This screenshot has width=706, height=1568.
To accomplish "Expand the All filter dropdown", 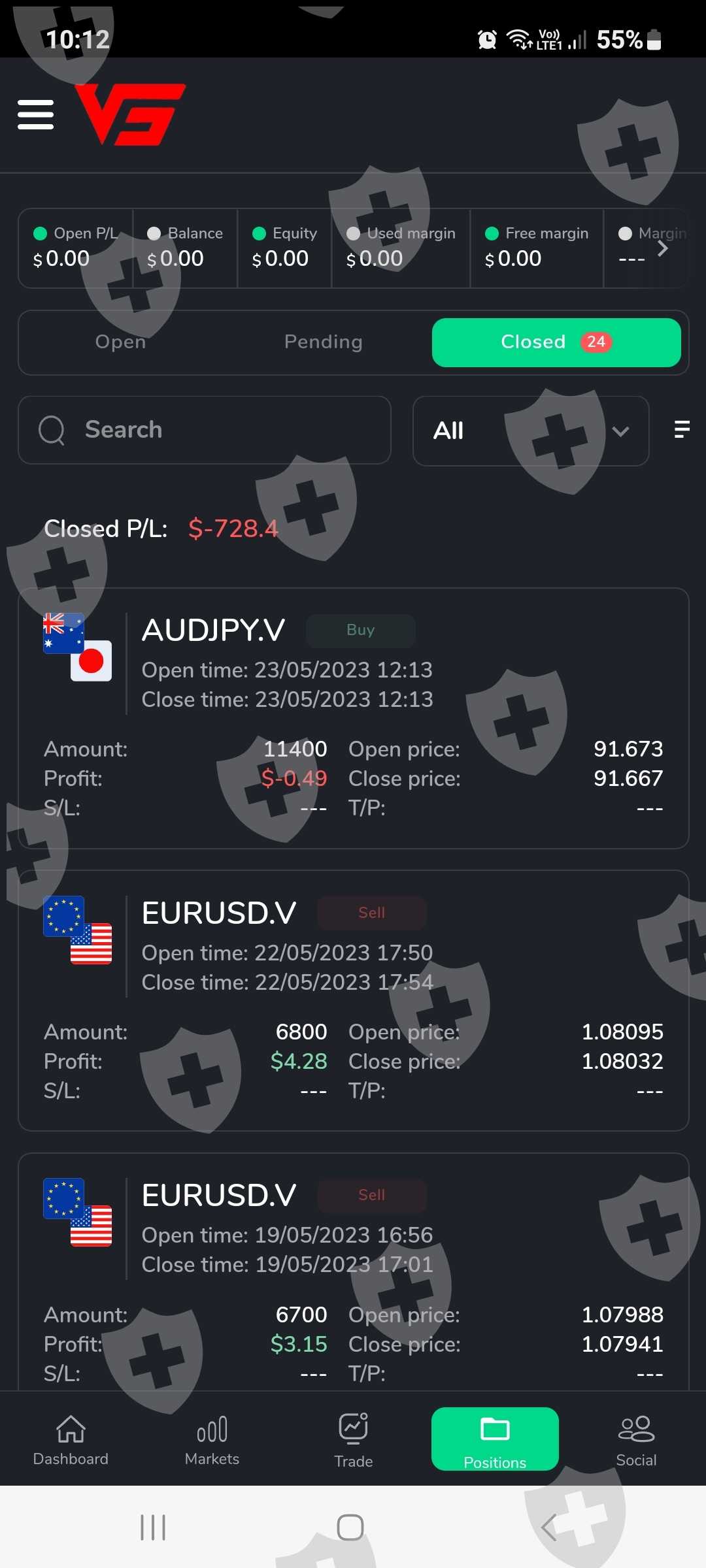I will [x=530, y=431].
